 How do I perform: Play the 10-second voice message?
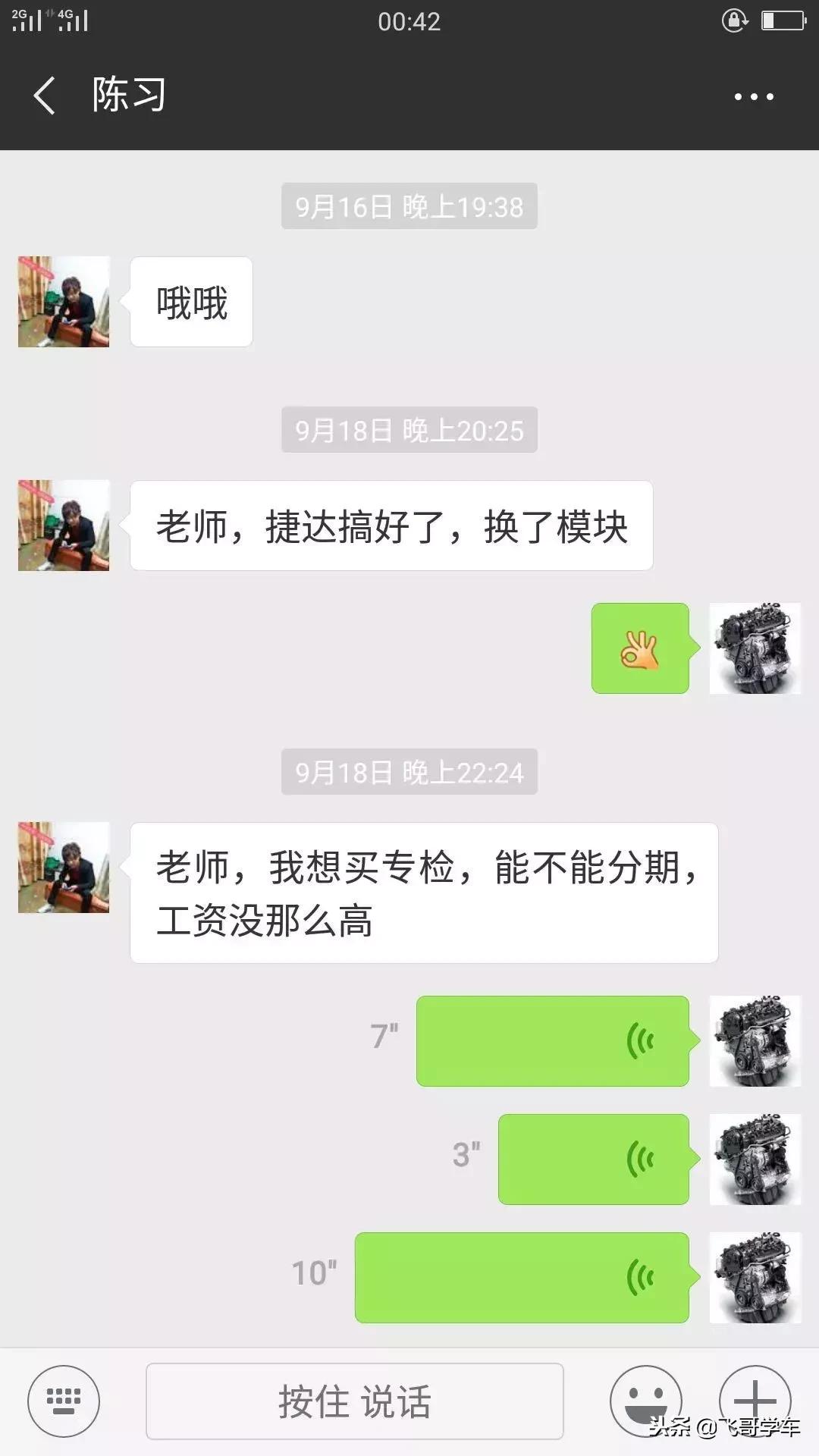coord(523,1276)
